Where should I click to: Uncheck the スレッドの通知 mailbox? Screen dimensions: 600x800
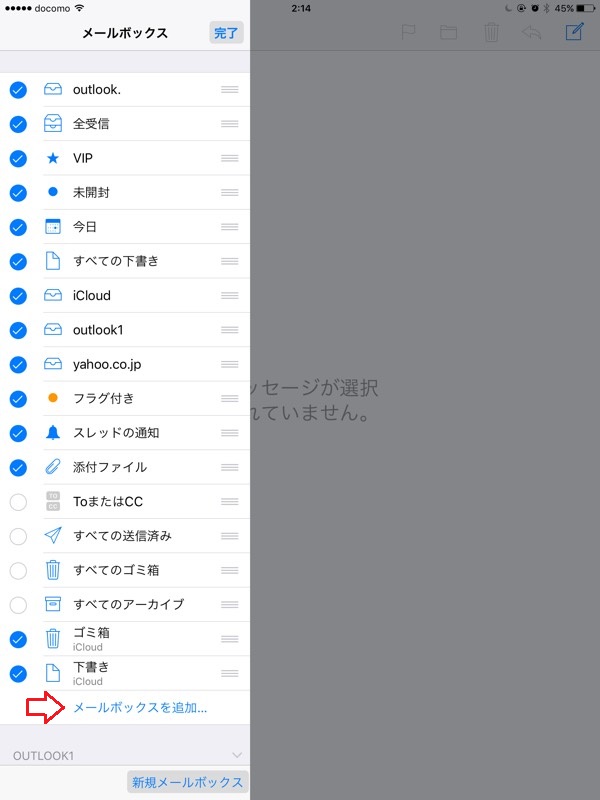click(18, 433)
